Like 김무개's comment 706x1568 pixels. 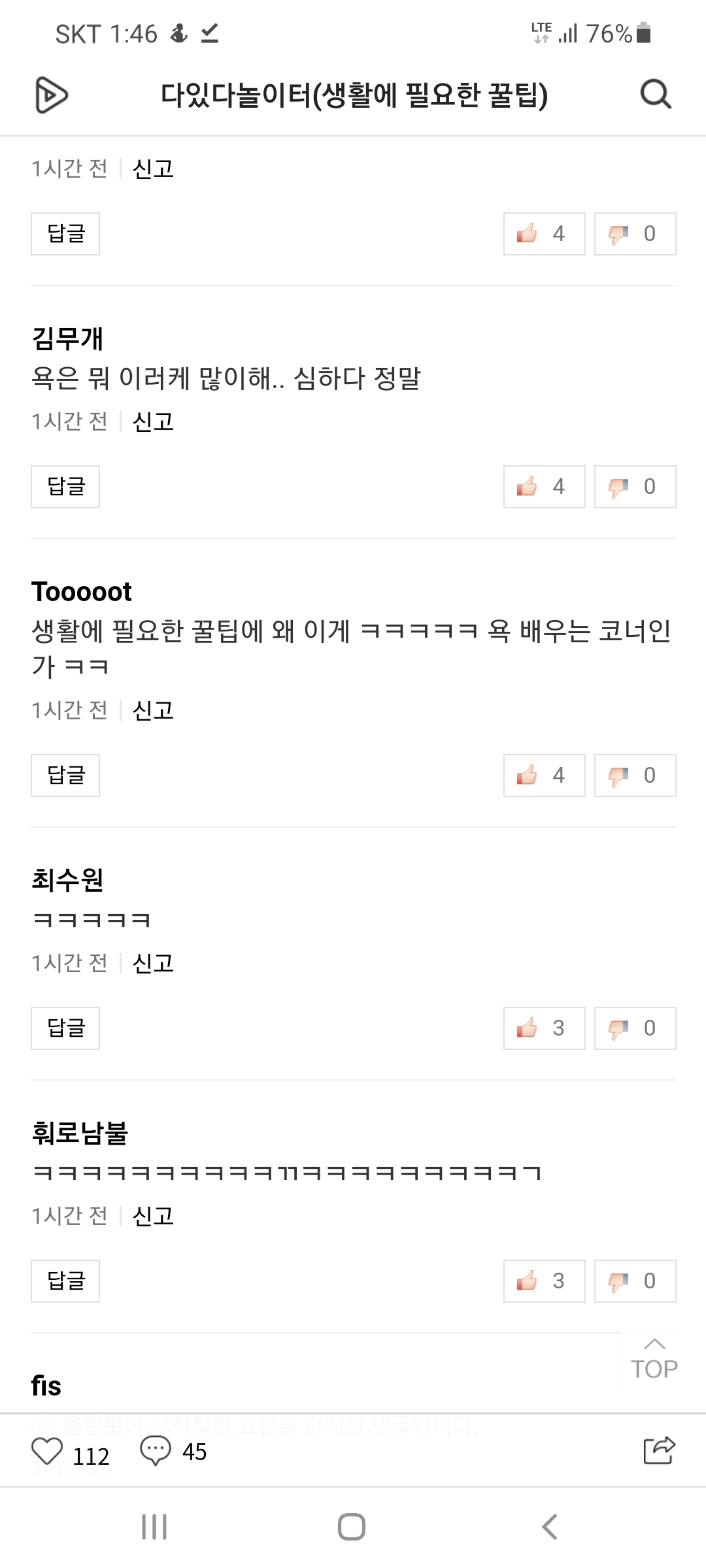click(x=544, y=487)
